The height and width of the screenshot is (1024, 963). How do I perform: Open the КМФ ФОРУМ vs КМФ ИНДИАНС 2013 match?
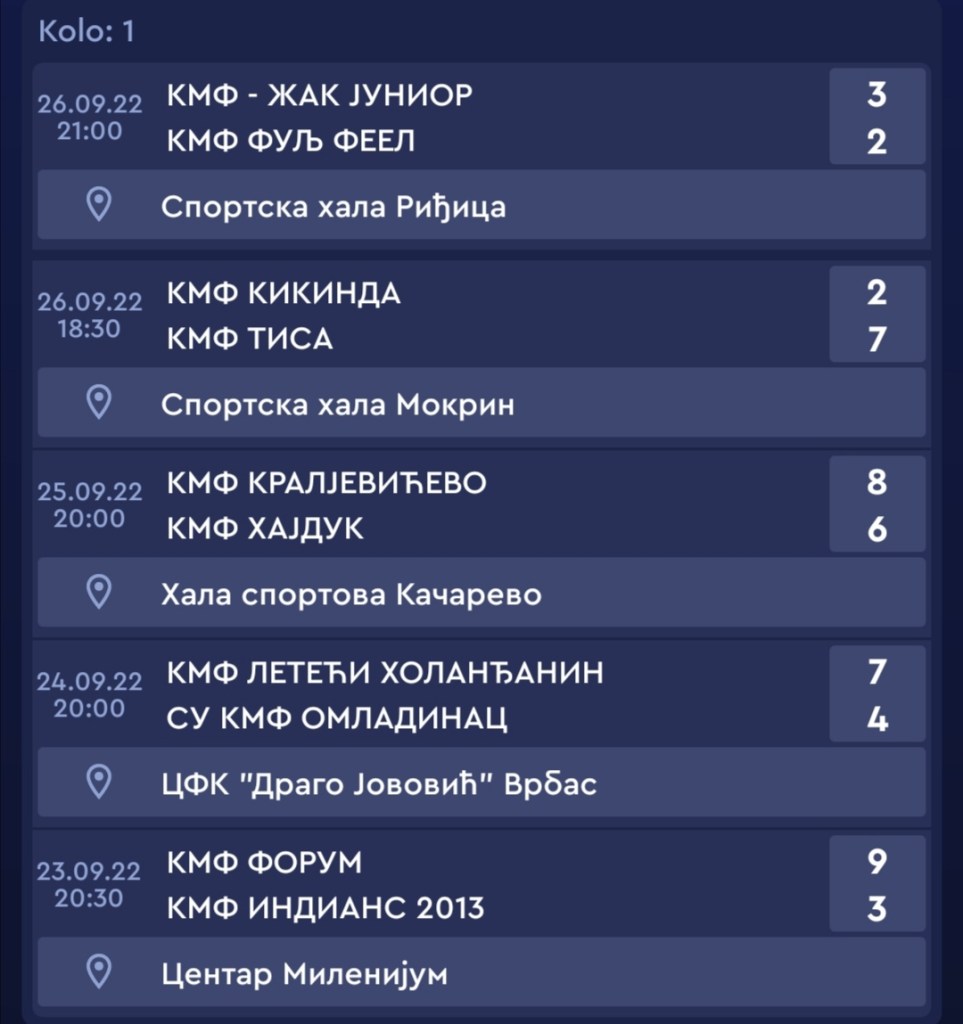tap(480, 885)
